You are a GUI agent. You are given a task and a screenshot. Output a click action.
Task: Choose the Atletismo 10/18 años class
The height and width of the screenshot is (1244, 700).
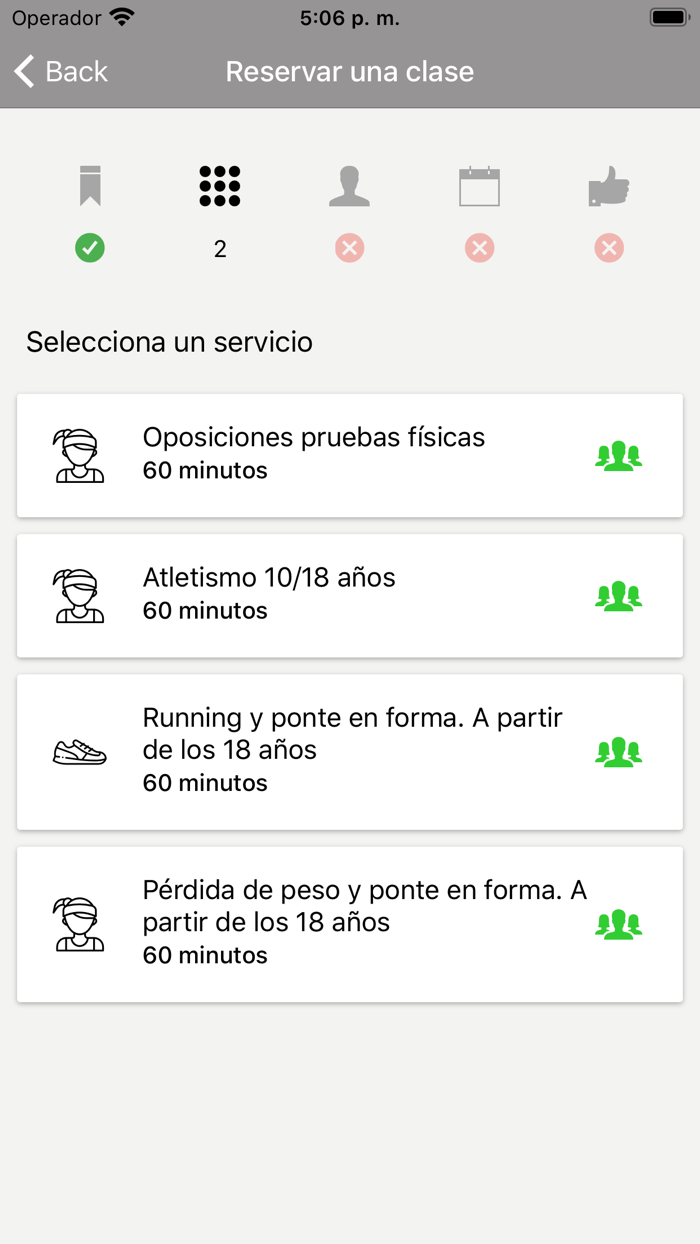(350, 595)
